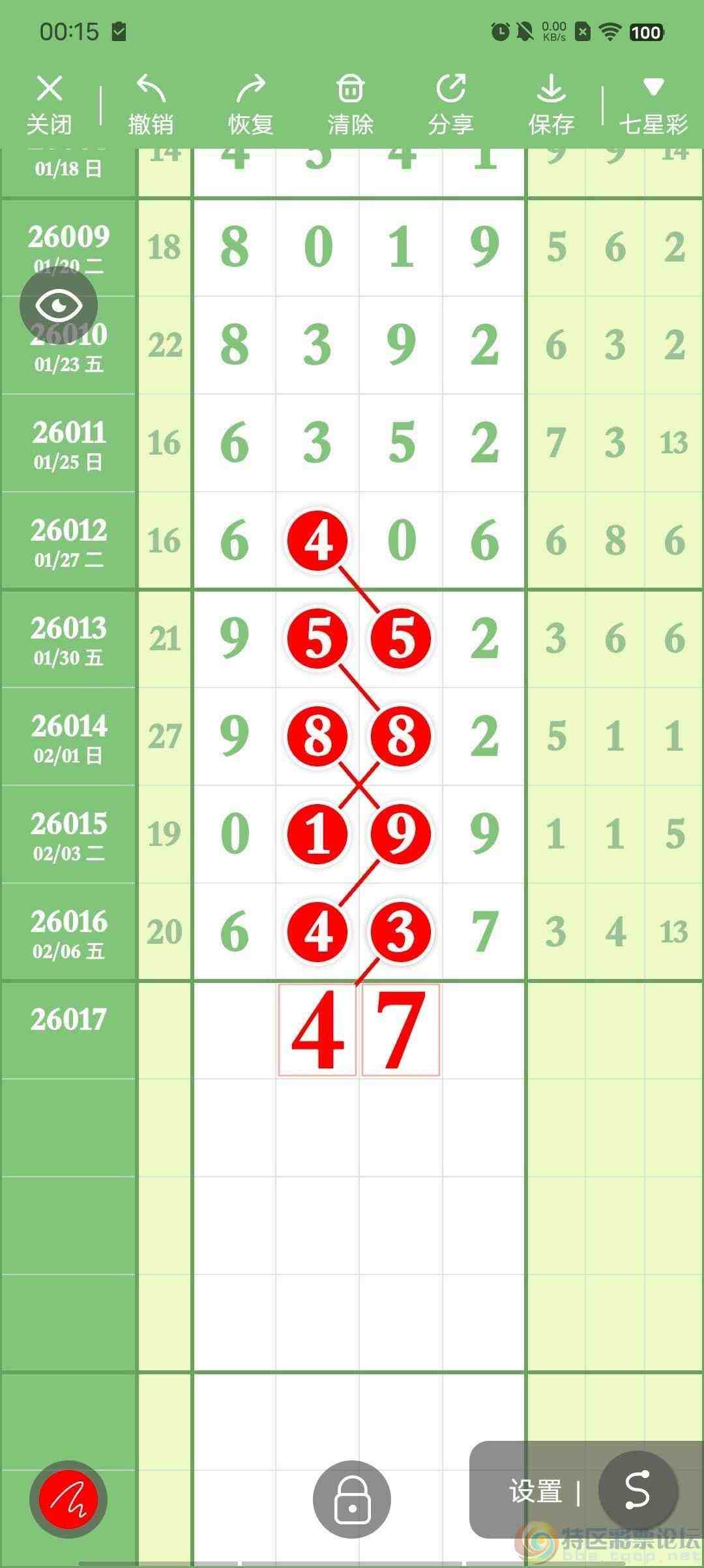Tap the S curve line button

tap(638, 1490)
